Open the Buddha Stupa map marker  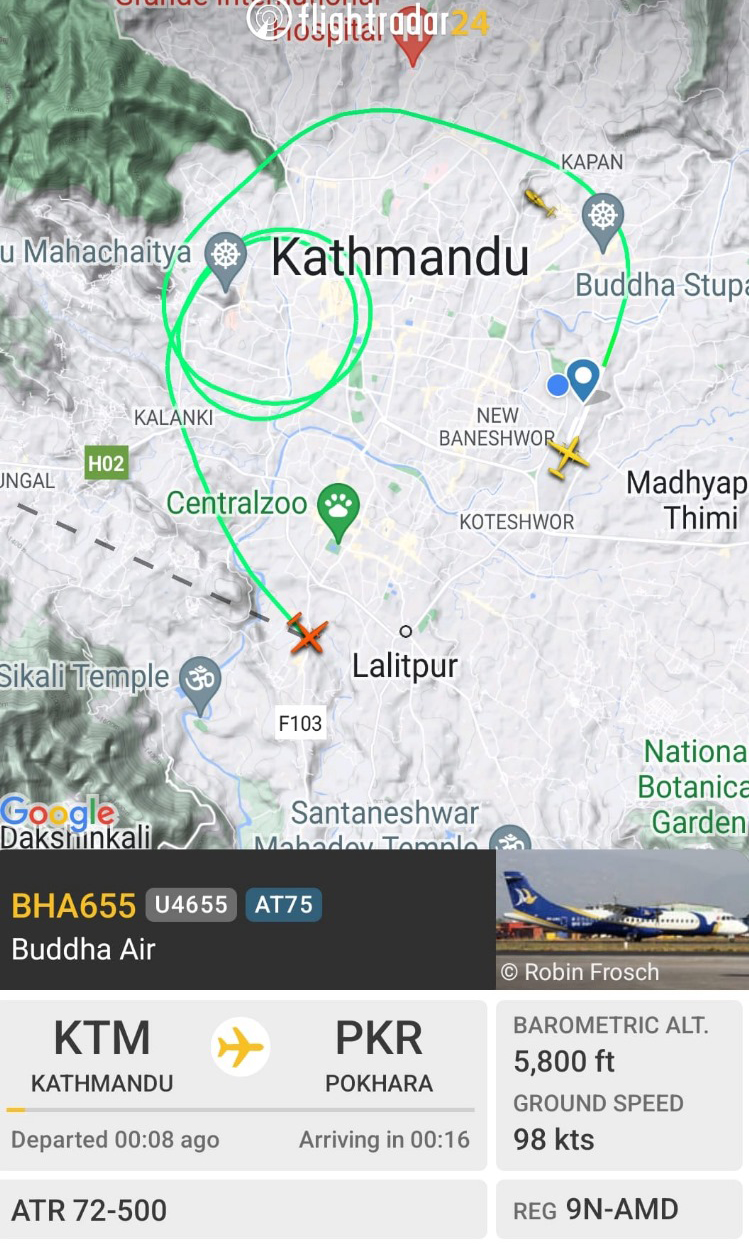point(603,219)
